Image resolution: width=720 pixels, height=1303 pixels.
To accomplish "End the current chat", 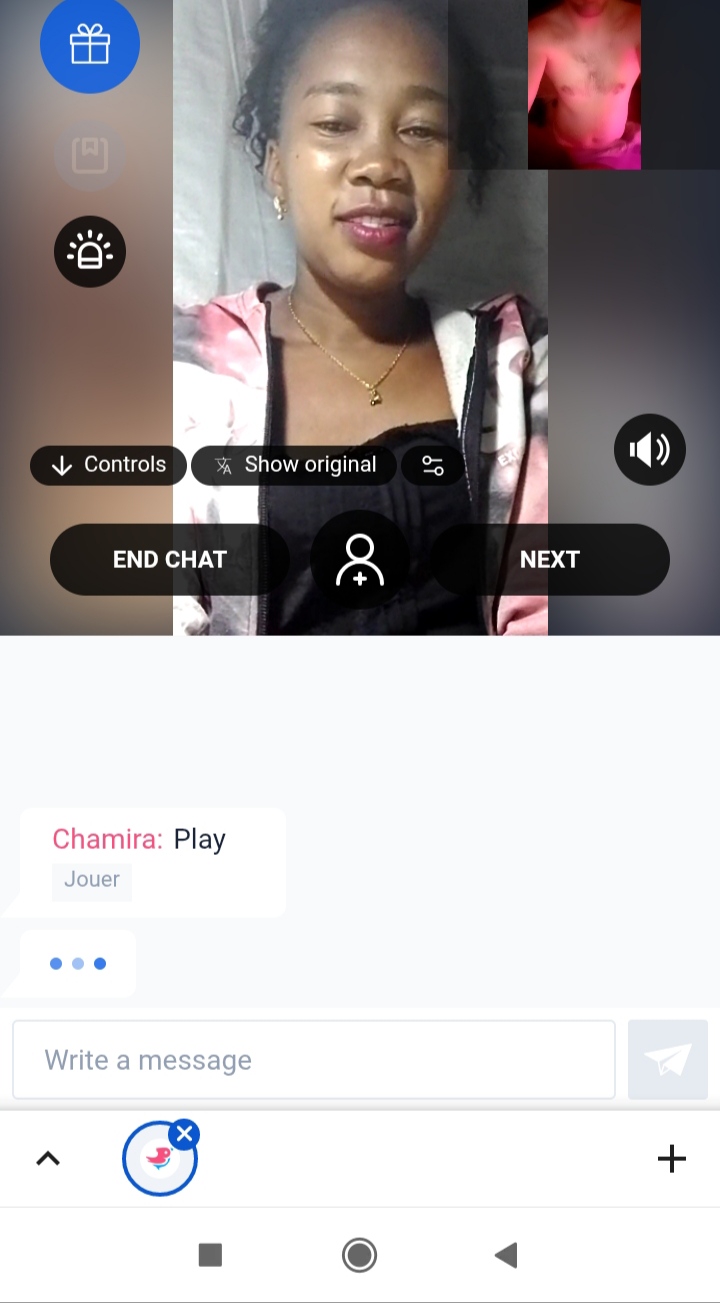I will pyautogui.click(x=170, y=559).
